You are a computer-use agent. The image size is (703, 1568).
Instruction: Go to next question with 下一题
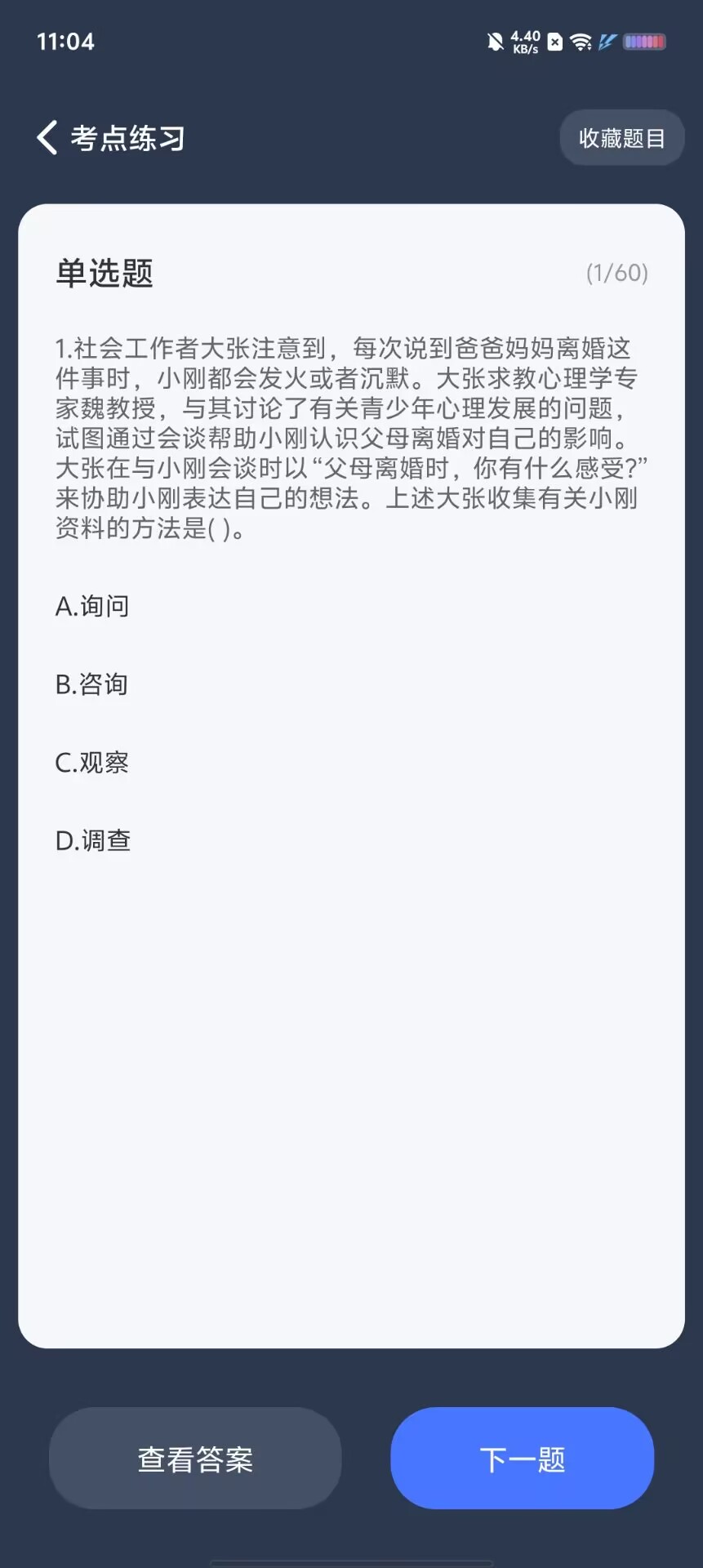coord(523,1459)
